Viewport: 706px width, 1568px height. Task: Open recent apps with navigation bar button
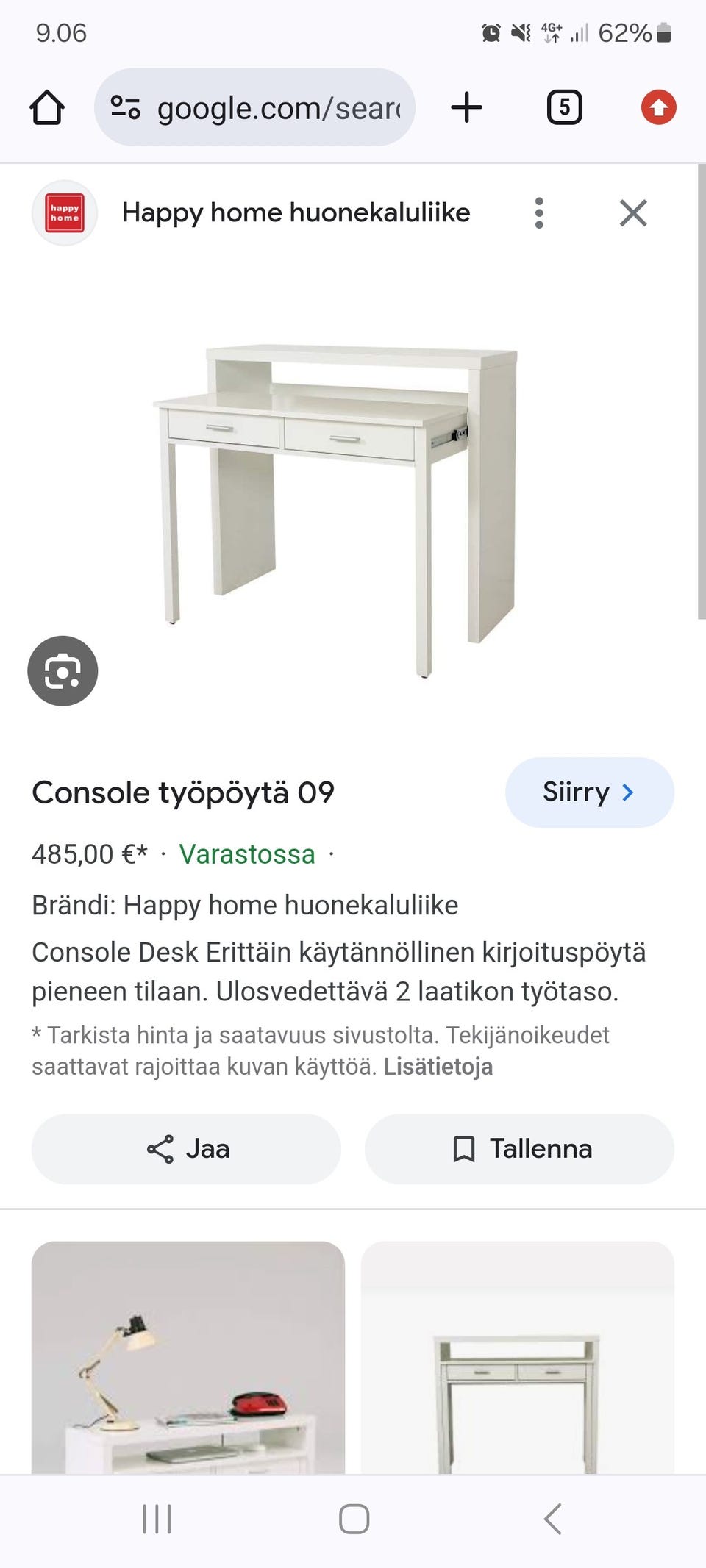pyautogui.click(x=157, y=1519)
